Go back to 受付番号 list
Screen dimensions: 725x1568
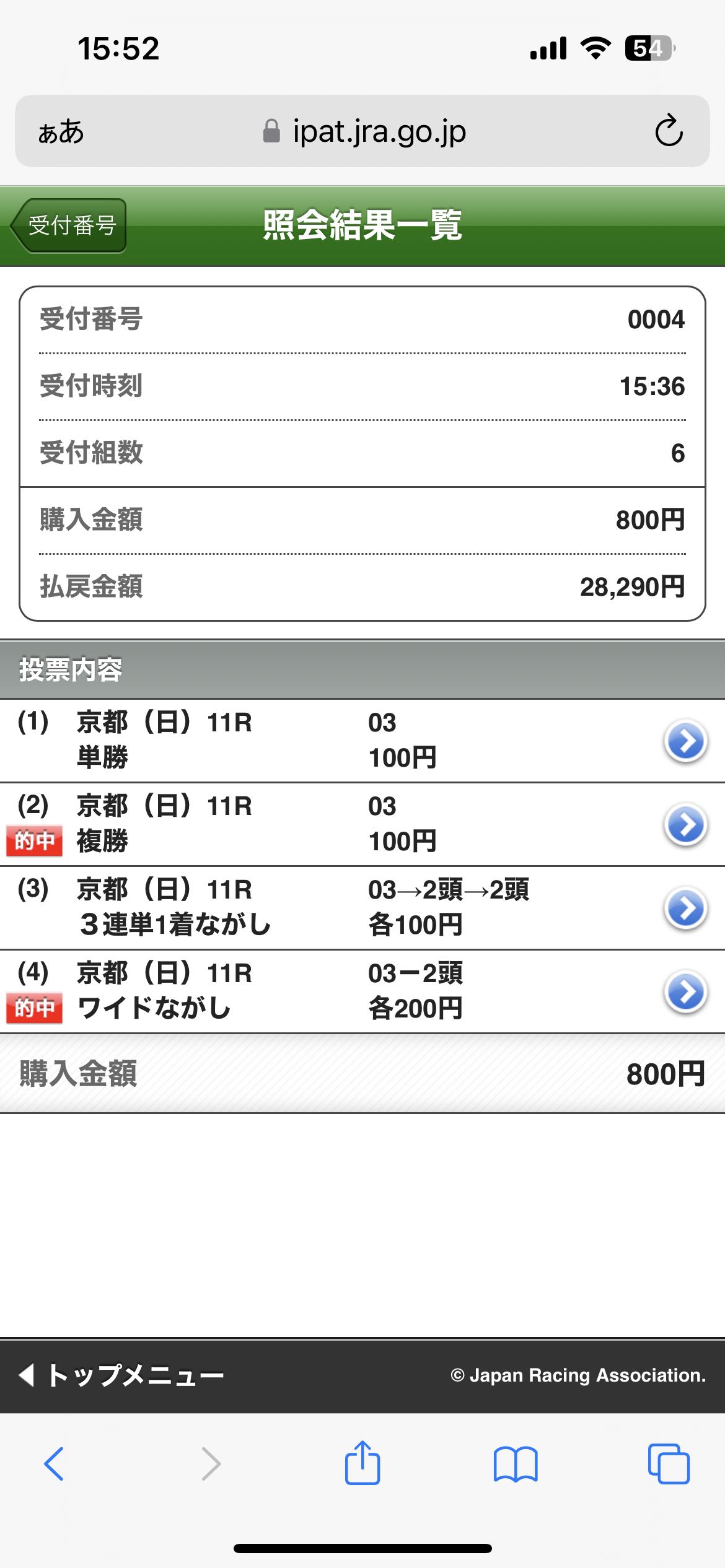point(69,225)
